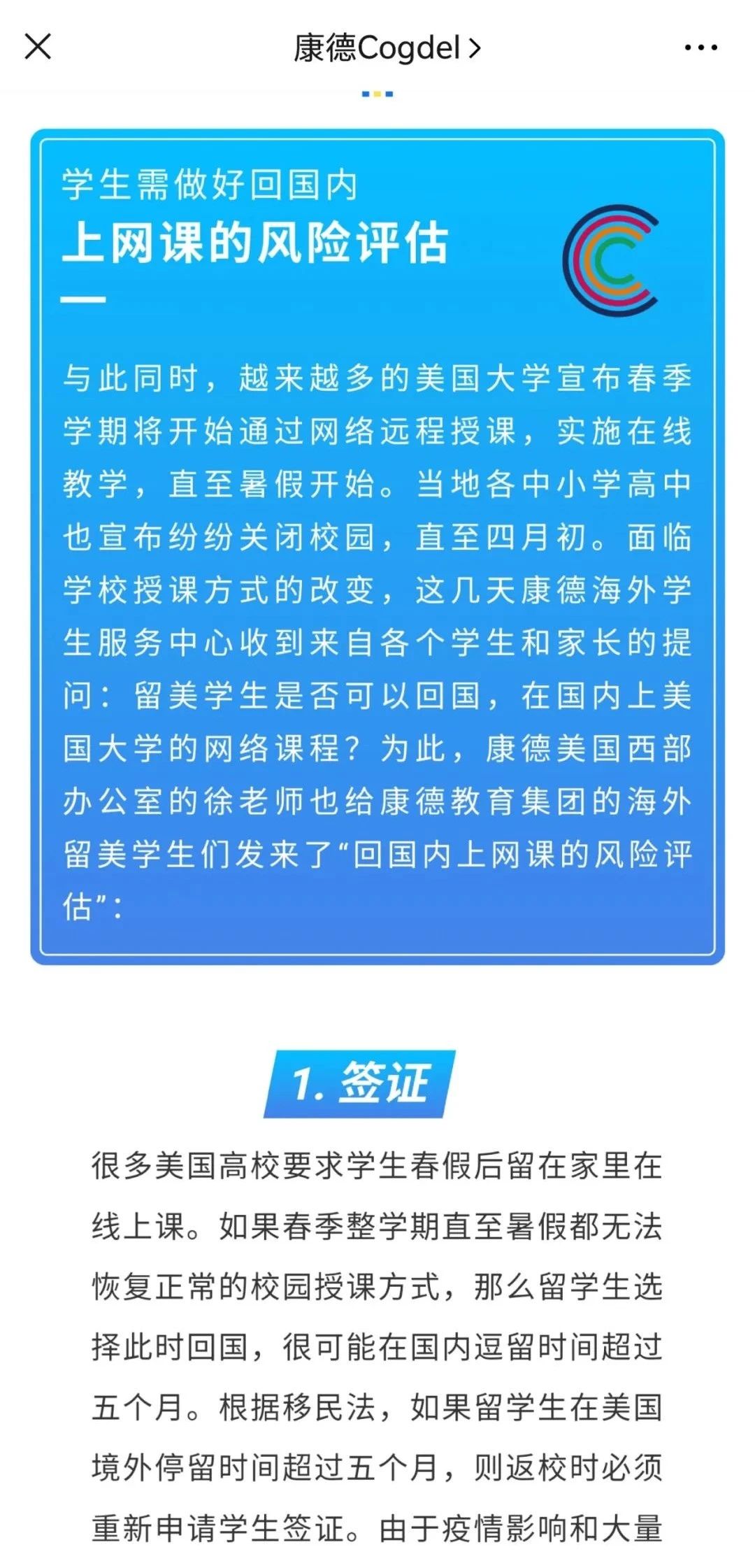Open the 康德Cogdel account page

coord(386,48)
